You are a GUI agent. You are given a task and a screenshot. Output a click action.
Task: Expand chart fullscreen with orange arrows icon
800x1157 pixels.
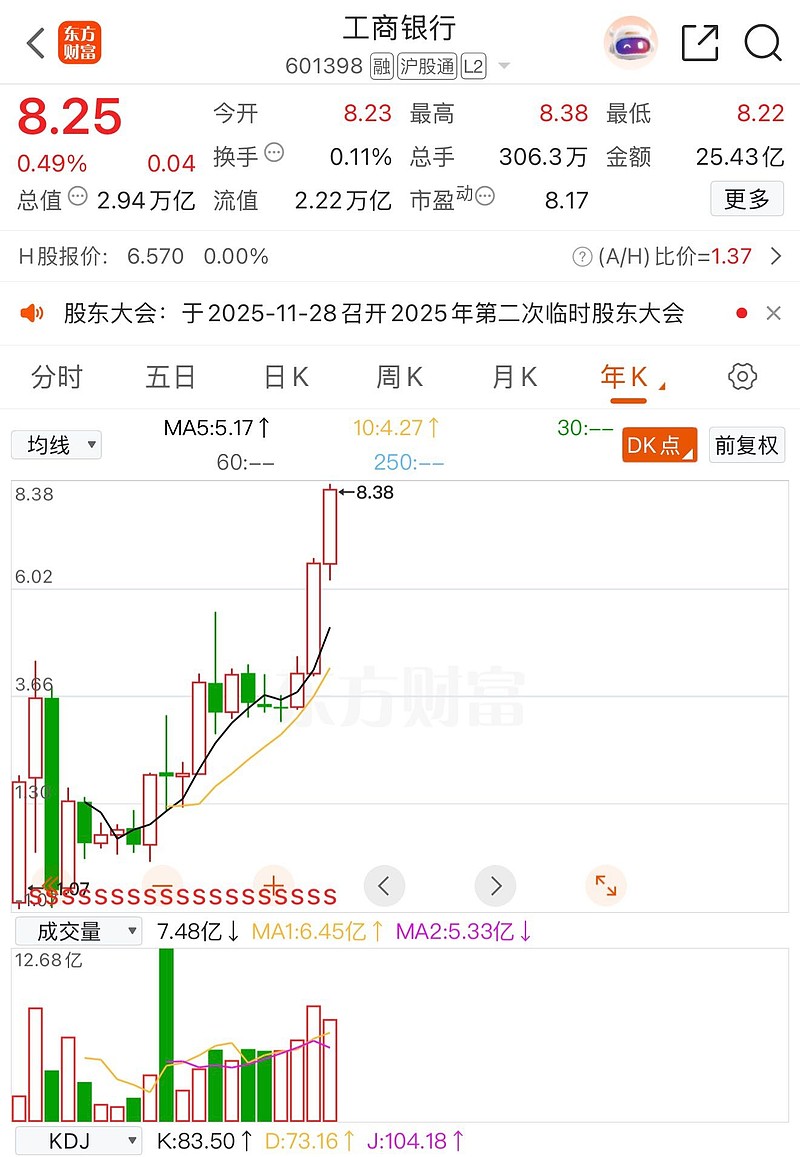coord(604,886)
